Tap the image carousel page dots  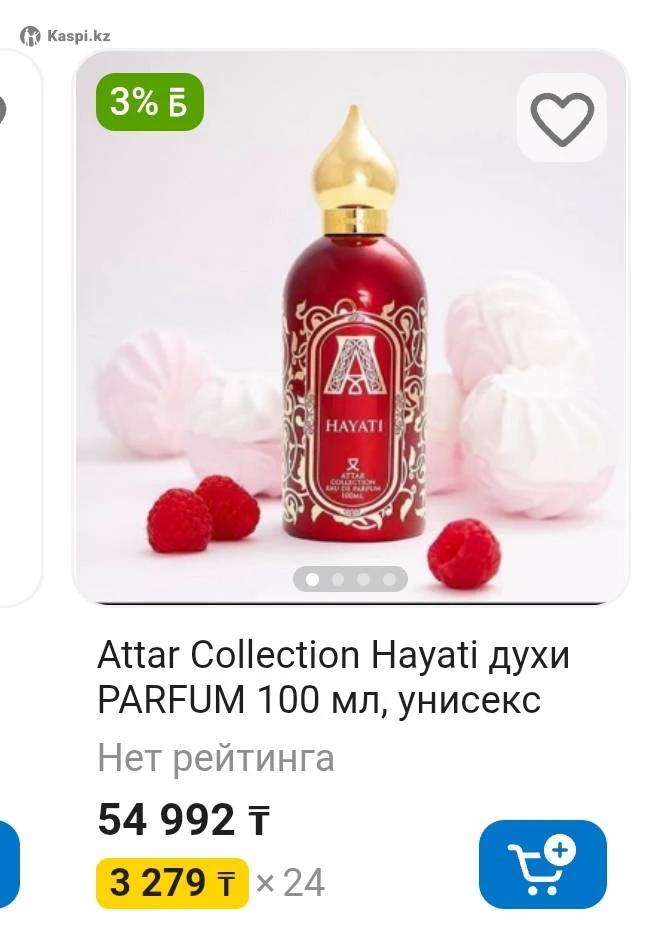pos(350,579)
